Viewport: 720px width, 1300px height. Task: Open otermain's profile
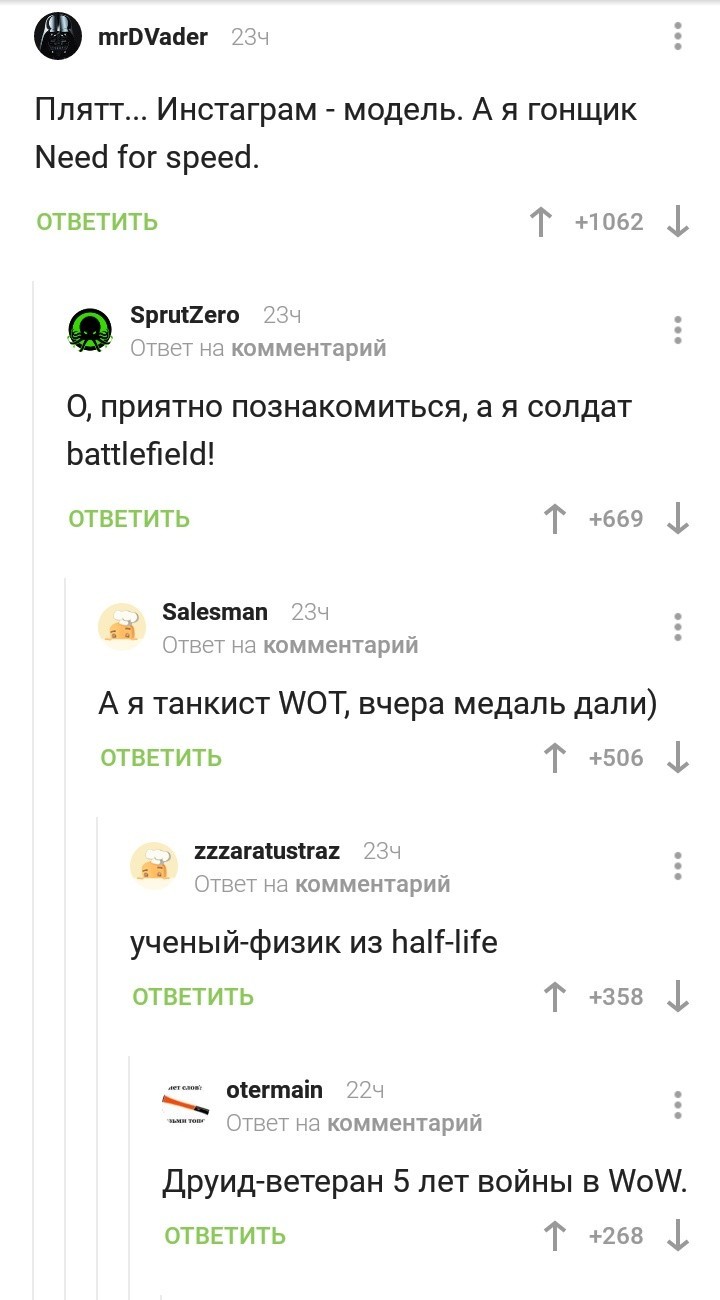[x=274, y=1089]
